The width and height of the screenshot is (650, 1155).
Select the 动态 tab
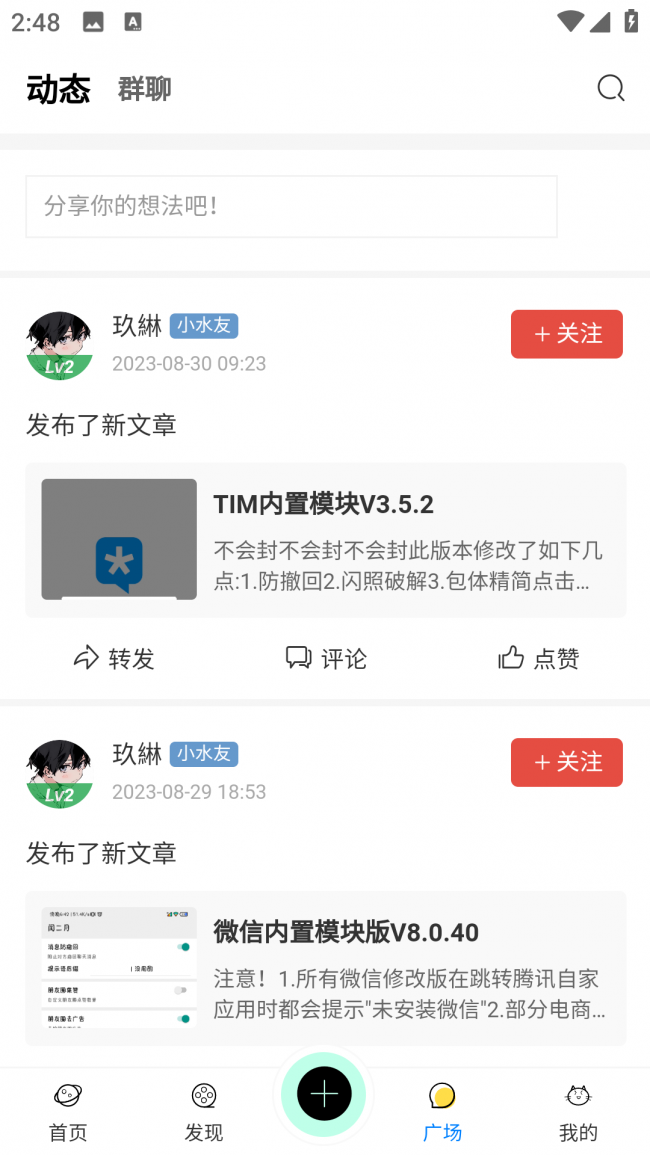tap(58, 89)
